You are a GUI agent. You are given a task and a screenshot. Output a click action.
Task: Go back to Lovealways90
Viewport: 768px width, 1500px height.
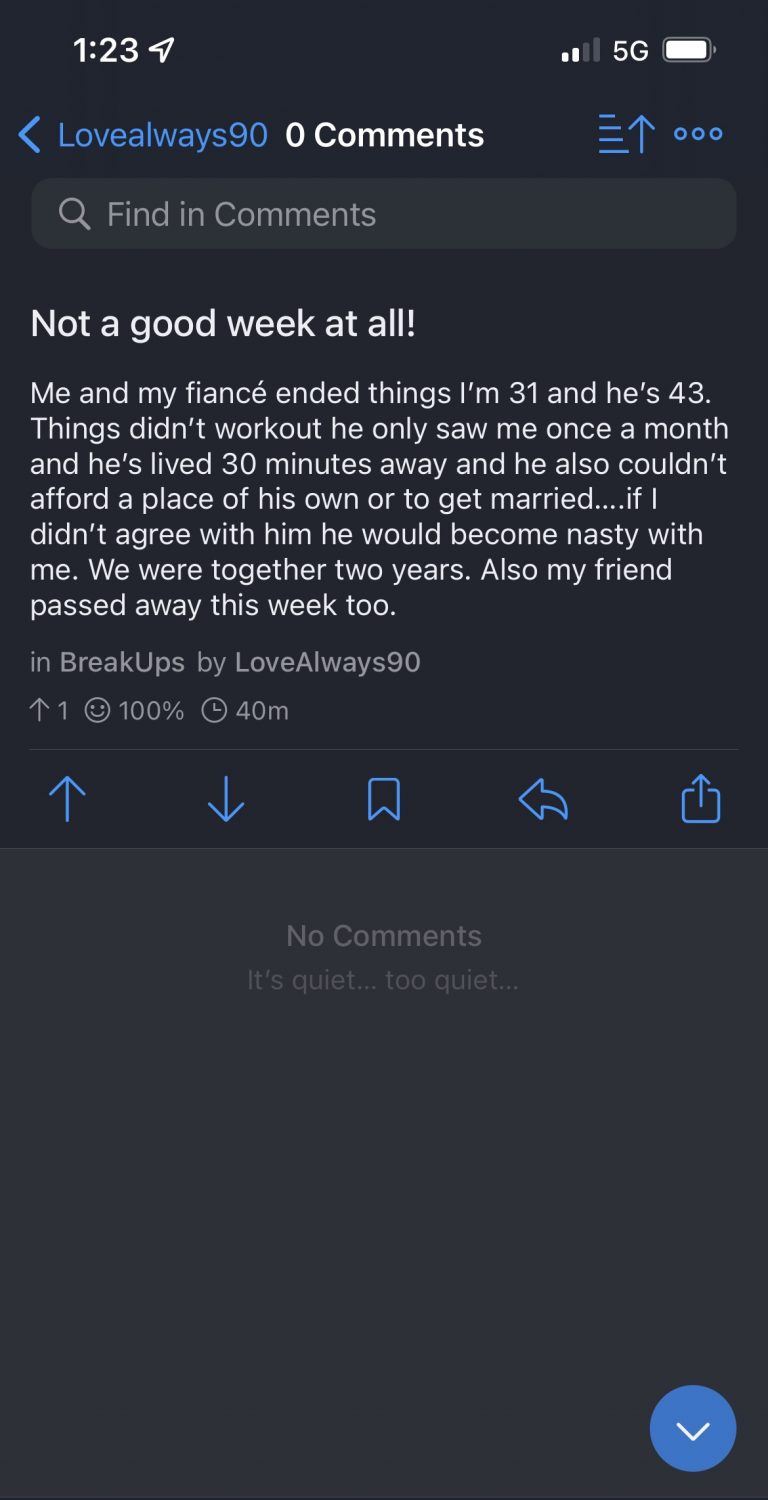pyautogui.click(x=143, y=135)
